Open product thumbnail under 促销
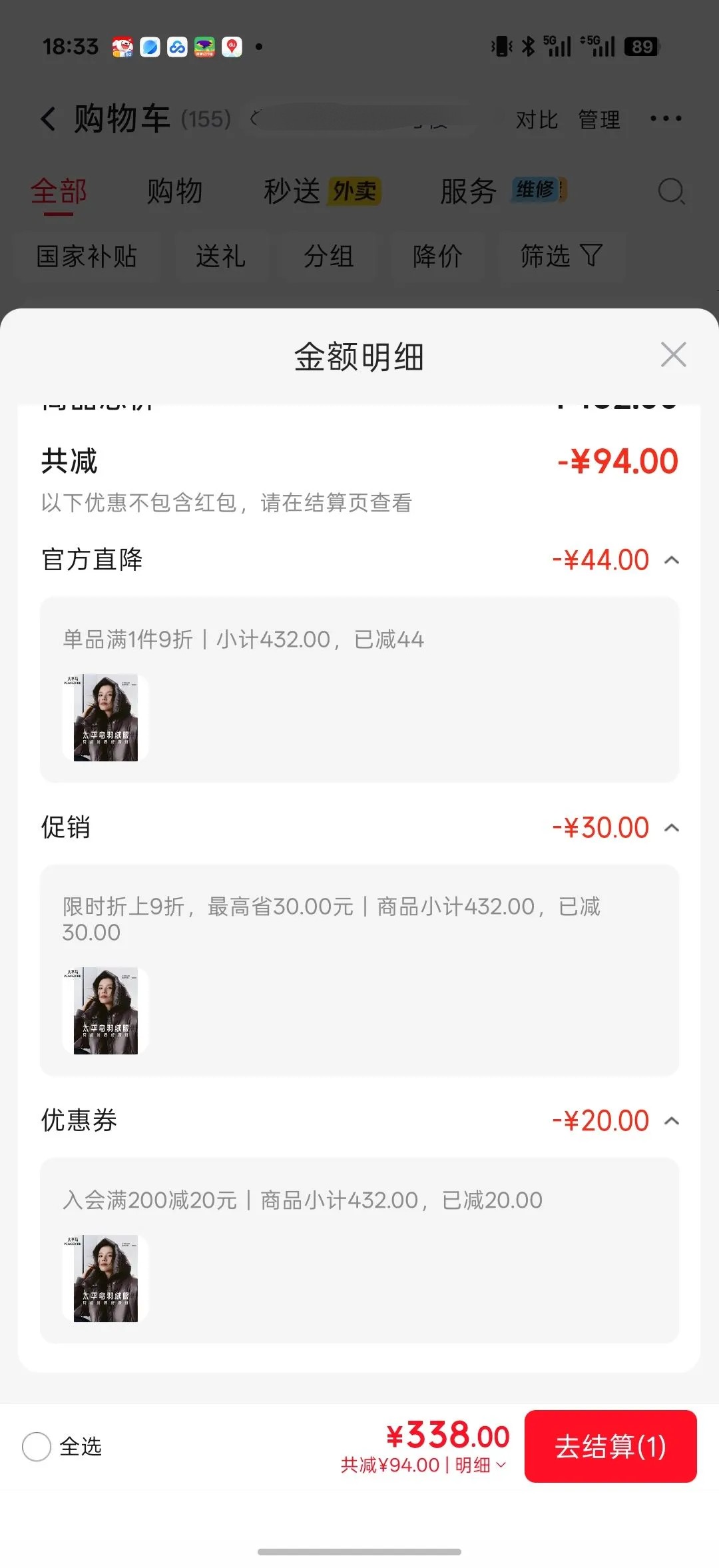 [x=105, y=1011]
